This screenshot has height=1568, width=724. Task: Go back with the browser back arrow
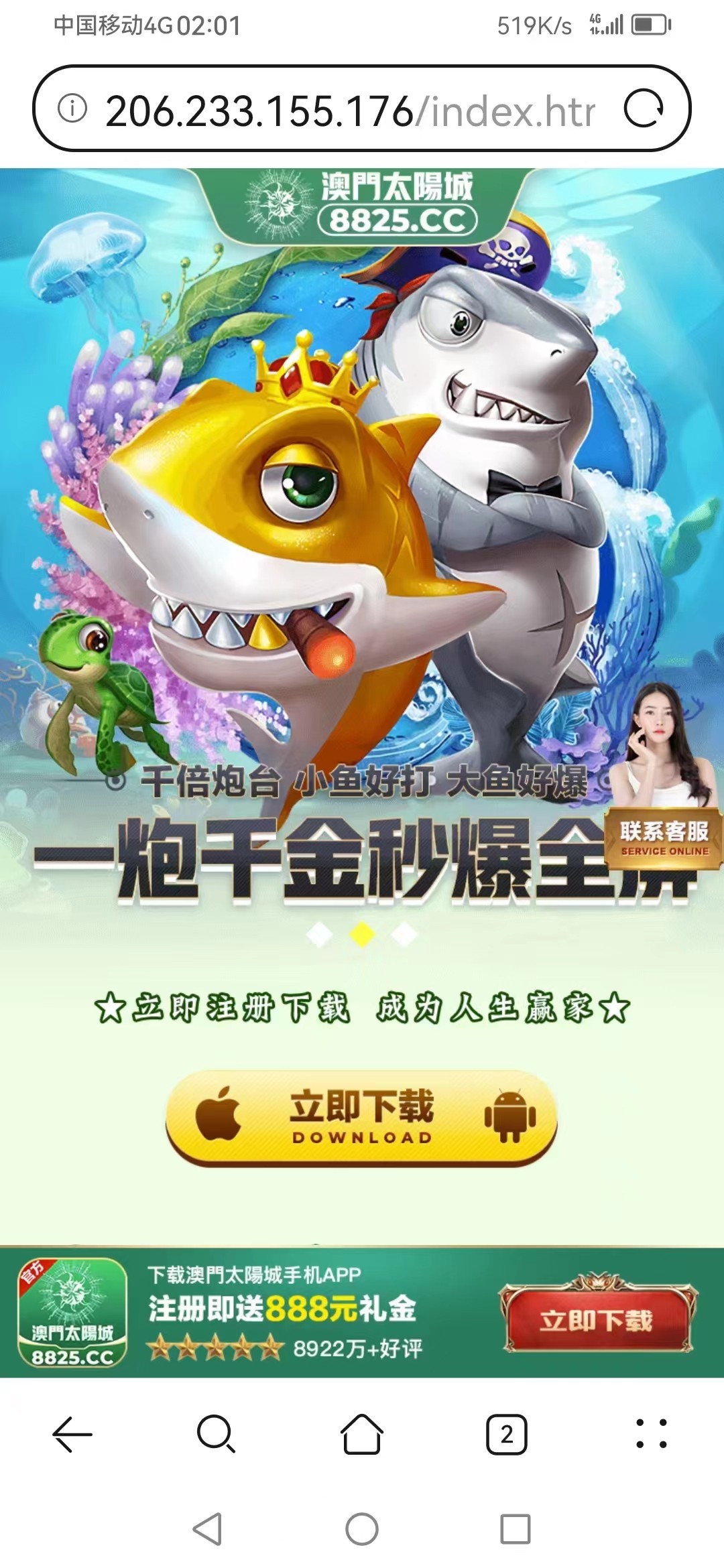coord(72,1434)
